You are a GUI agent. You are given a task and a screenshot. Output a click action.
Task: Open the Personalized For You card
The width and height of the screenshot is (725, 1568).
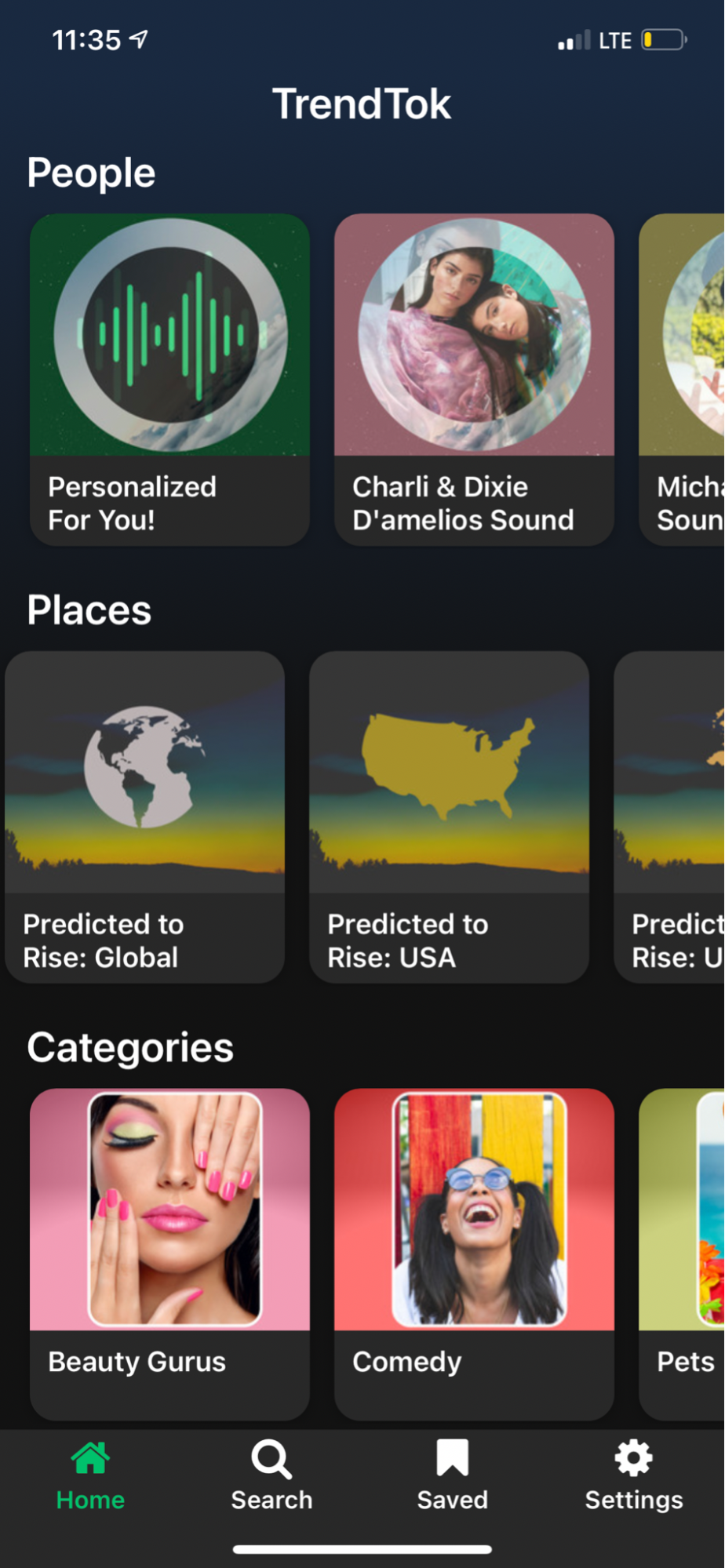coord(169,380)
